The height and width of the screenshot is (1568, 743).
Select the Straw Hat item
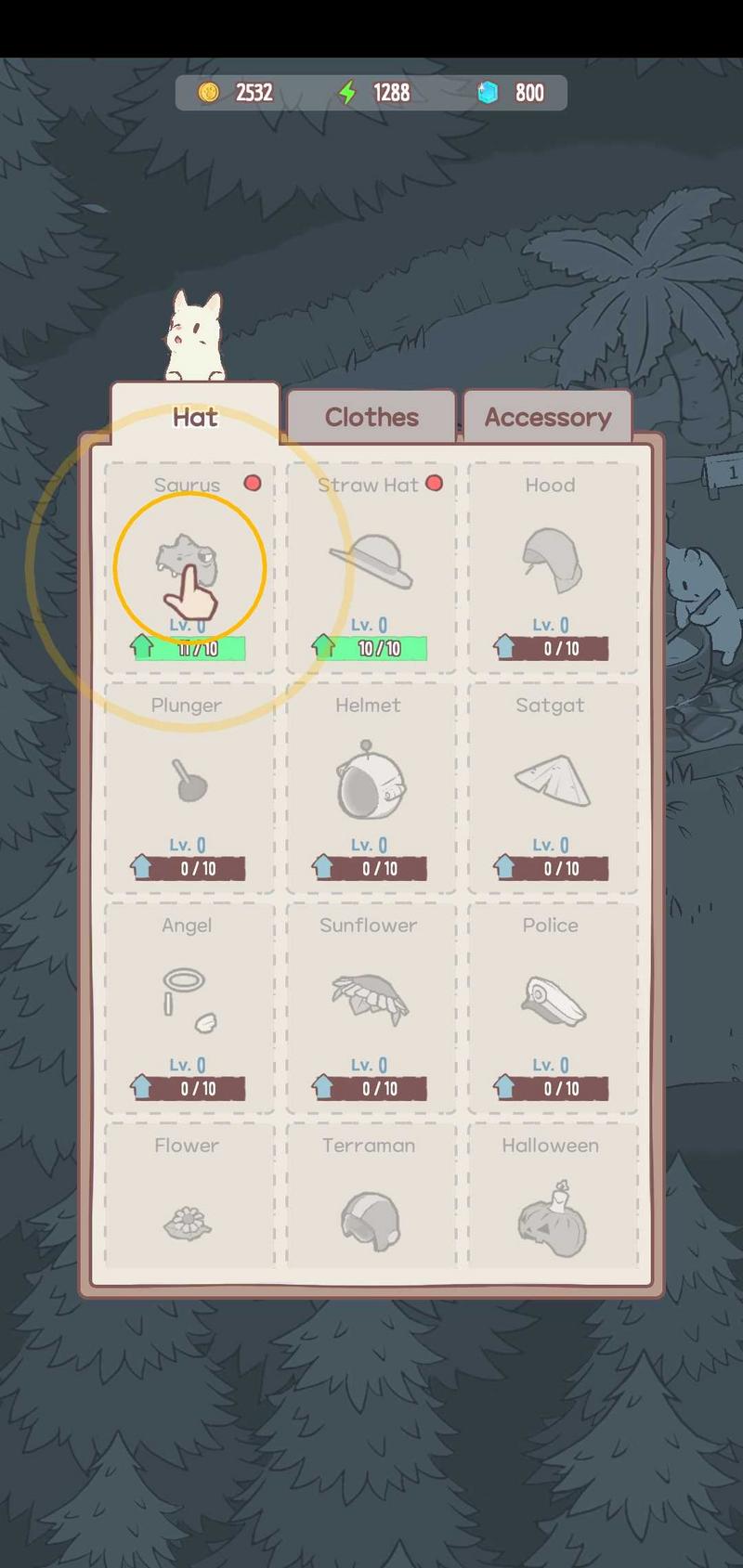coord(371,563)
